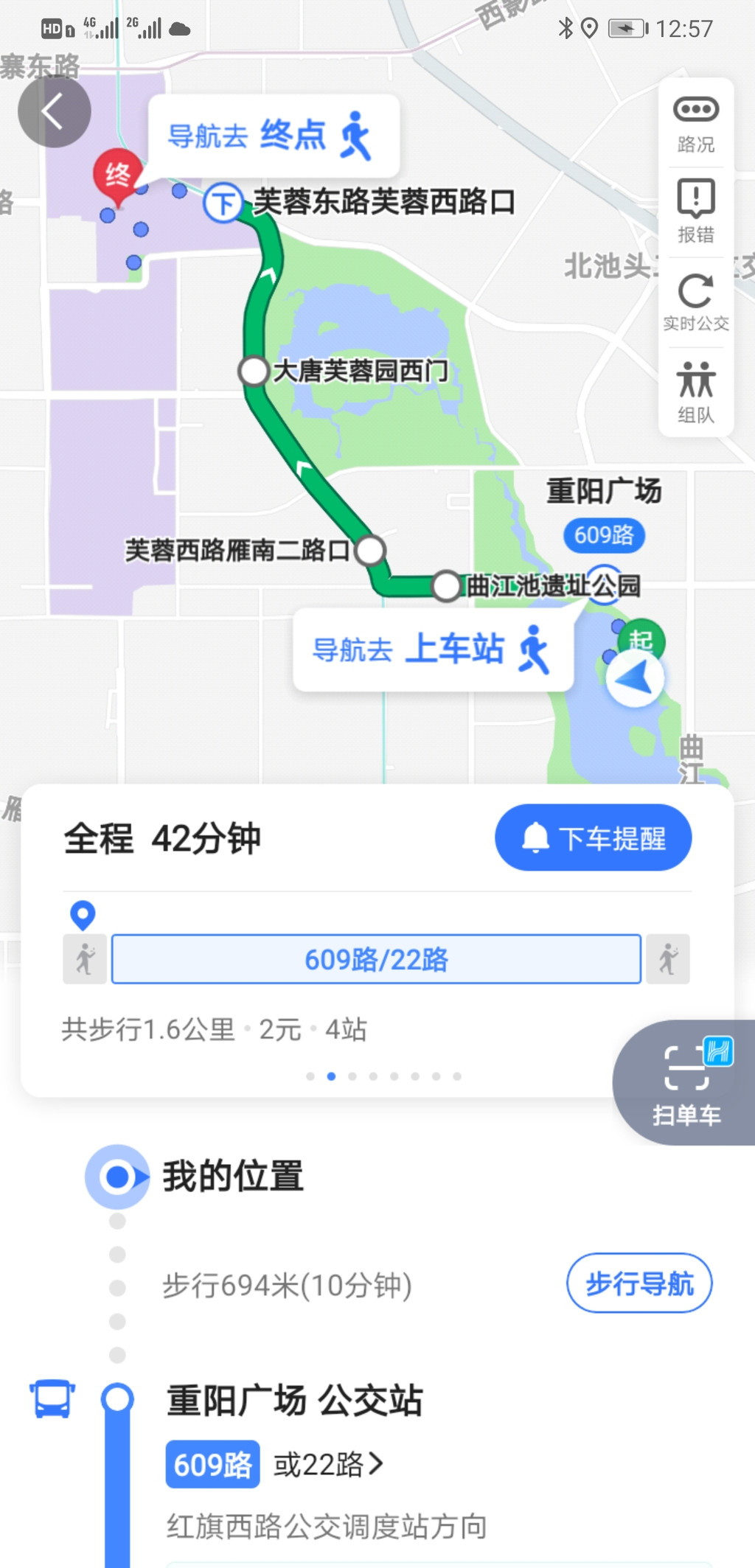Start 步行导航 walking navigation

639,1283
